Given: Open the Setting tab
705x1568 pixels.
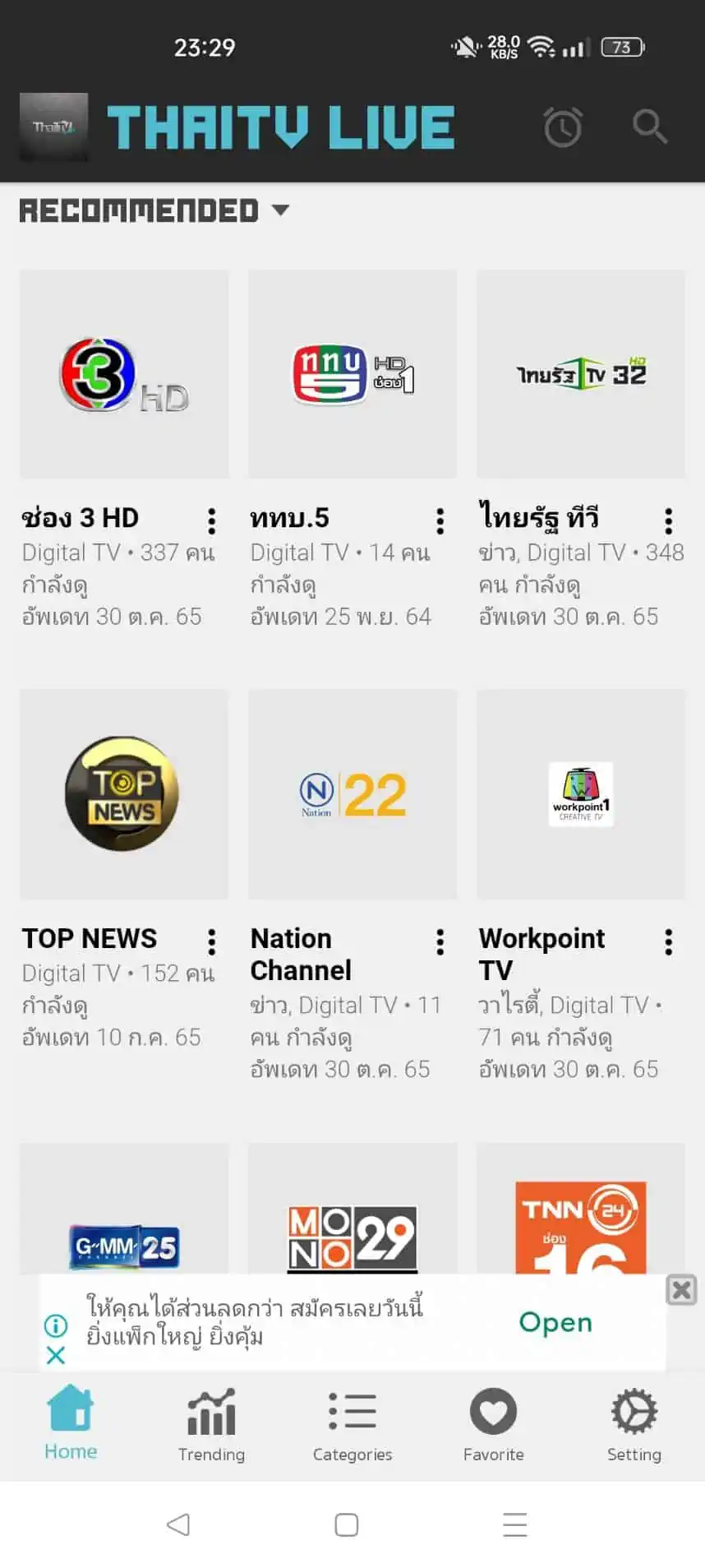Looking at the screenshot, I should click(x=634, y=1425).
